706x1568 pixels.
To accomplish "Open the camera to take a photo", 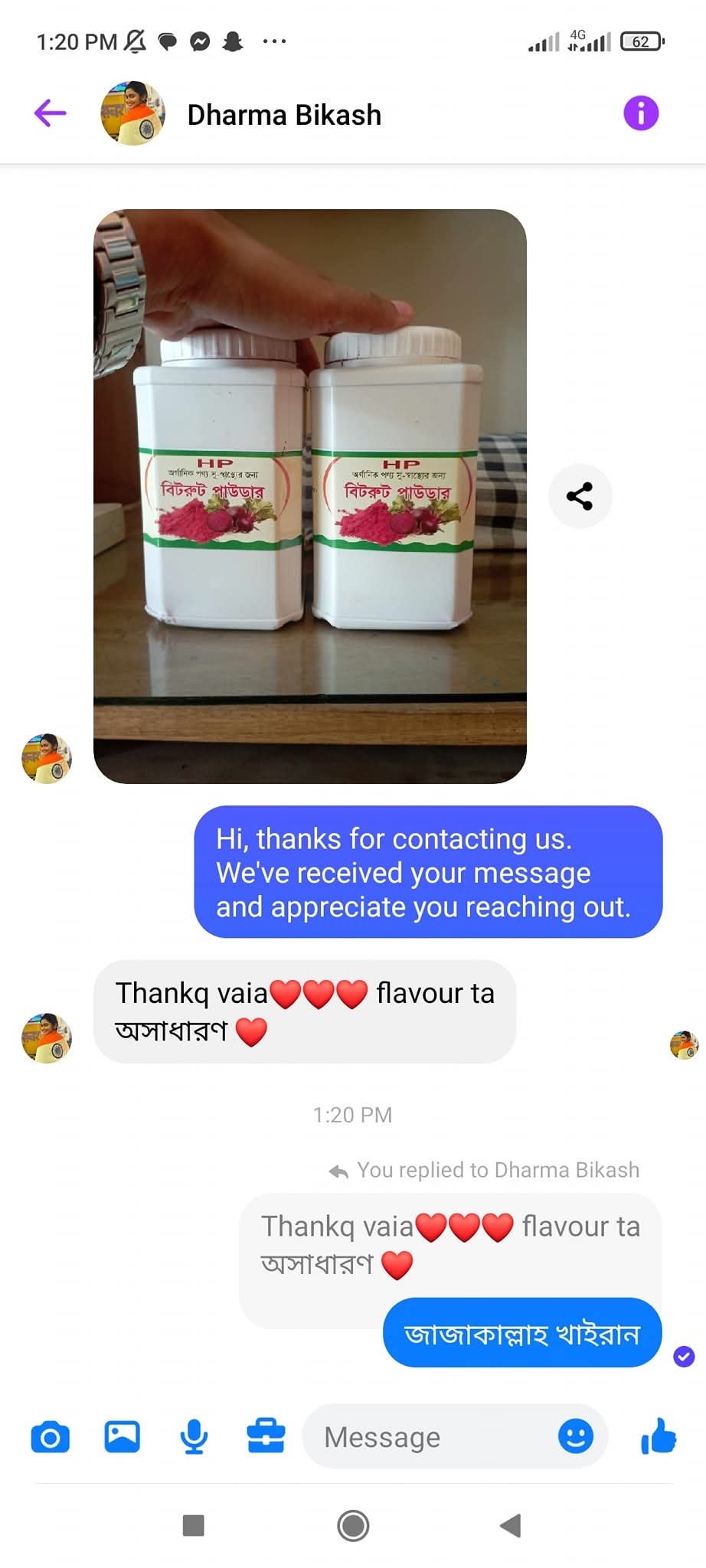I will pos(51,1436).
